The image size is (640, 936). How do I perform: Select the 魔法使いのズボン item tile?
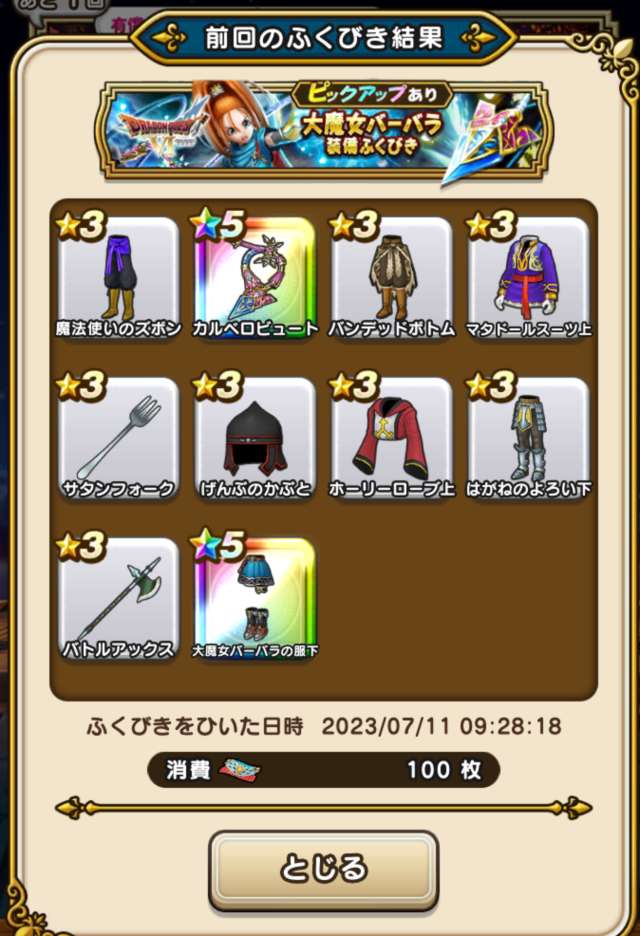point(119,277)
